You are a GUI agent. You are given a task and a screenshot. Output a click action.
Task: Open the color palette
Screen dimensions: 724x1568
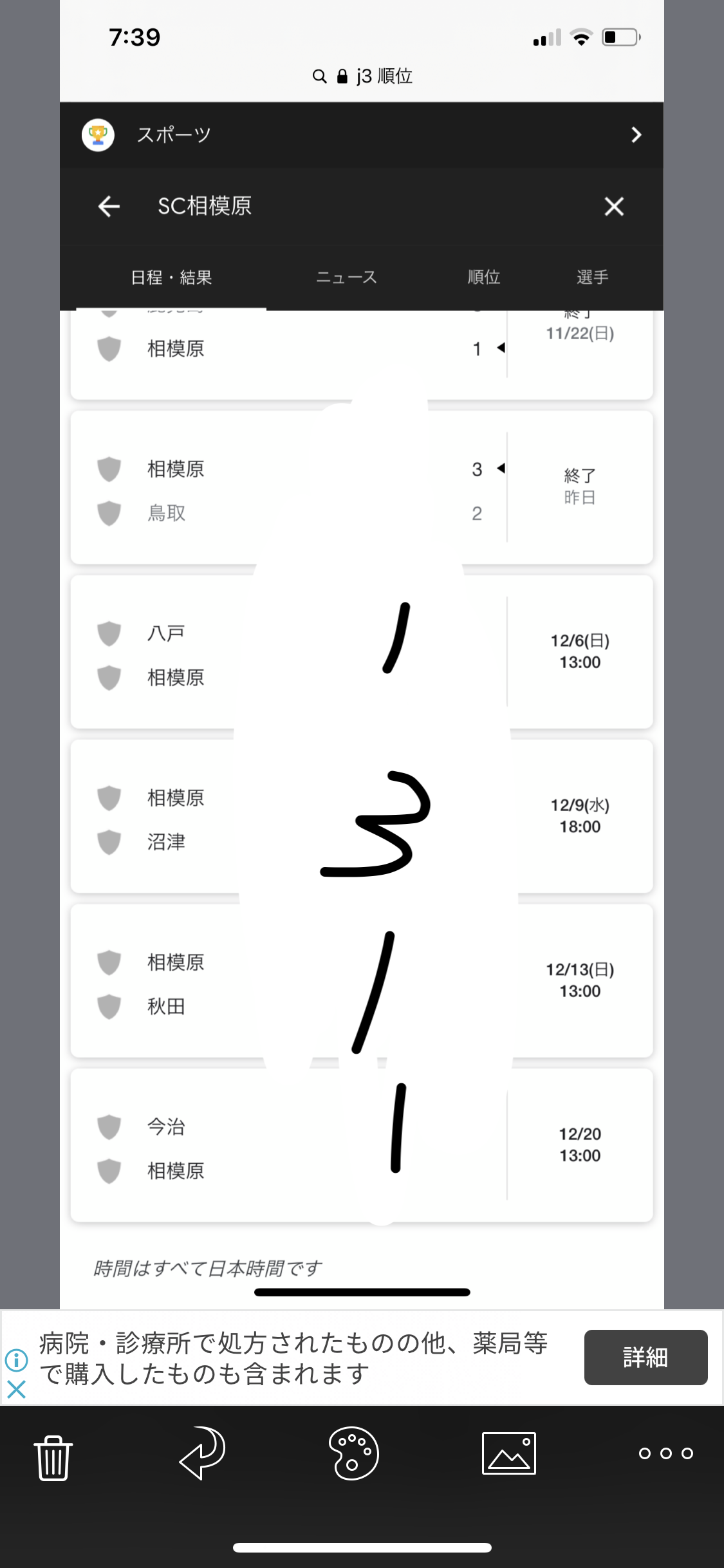click(x=353, y=1453)
